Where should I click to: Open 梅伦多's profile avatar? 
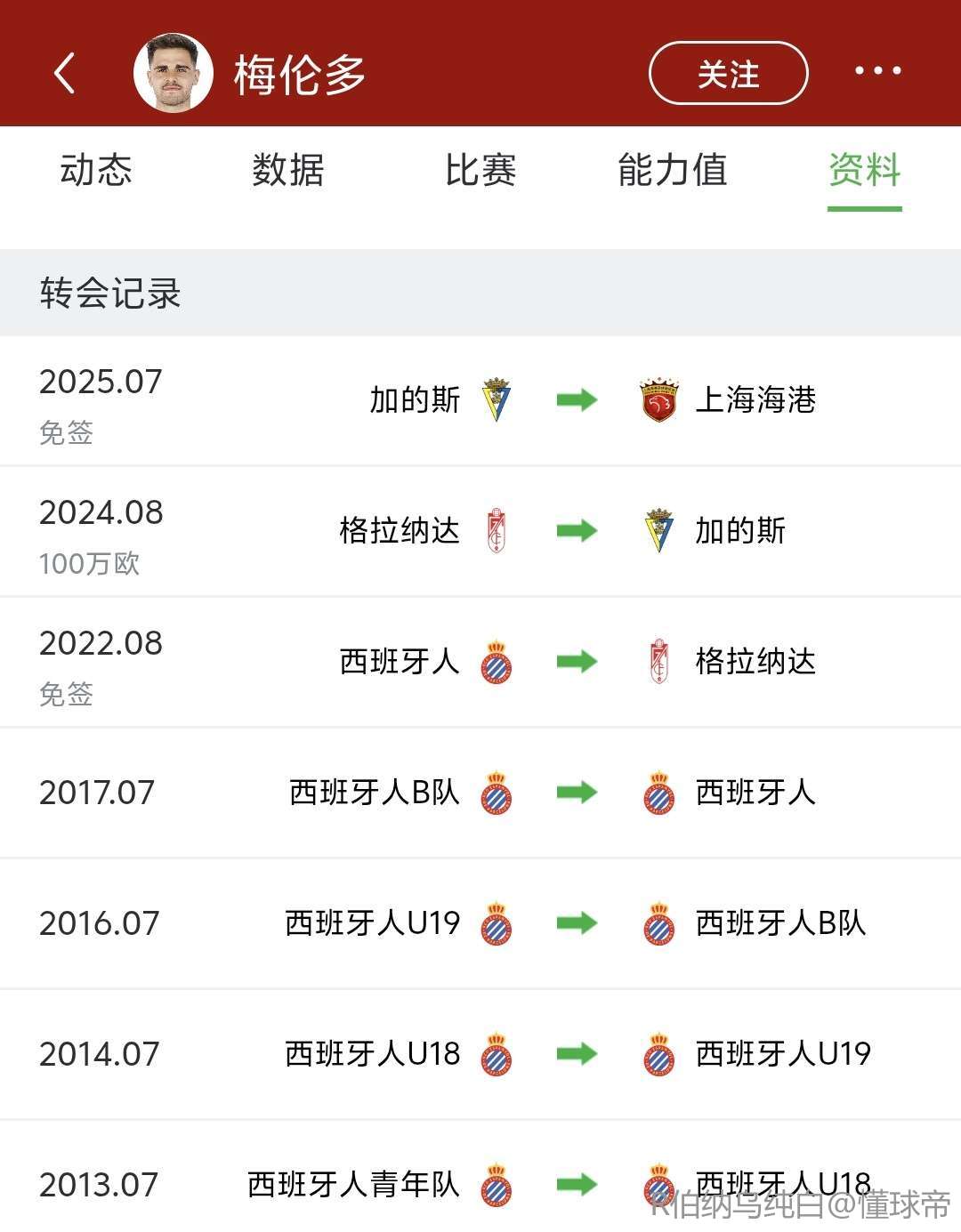click(173, 73)
